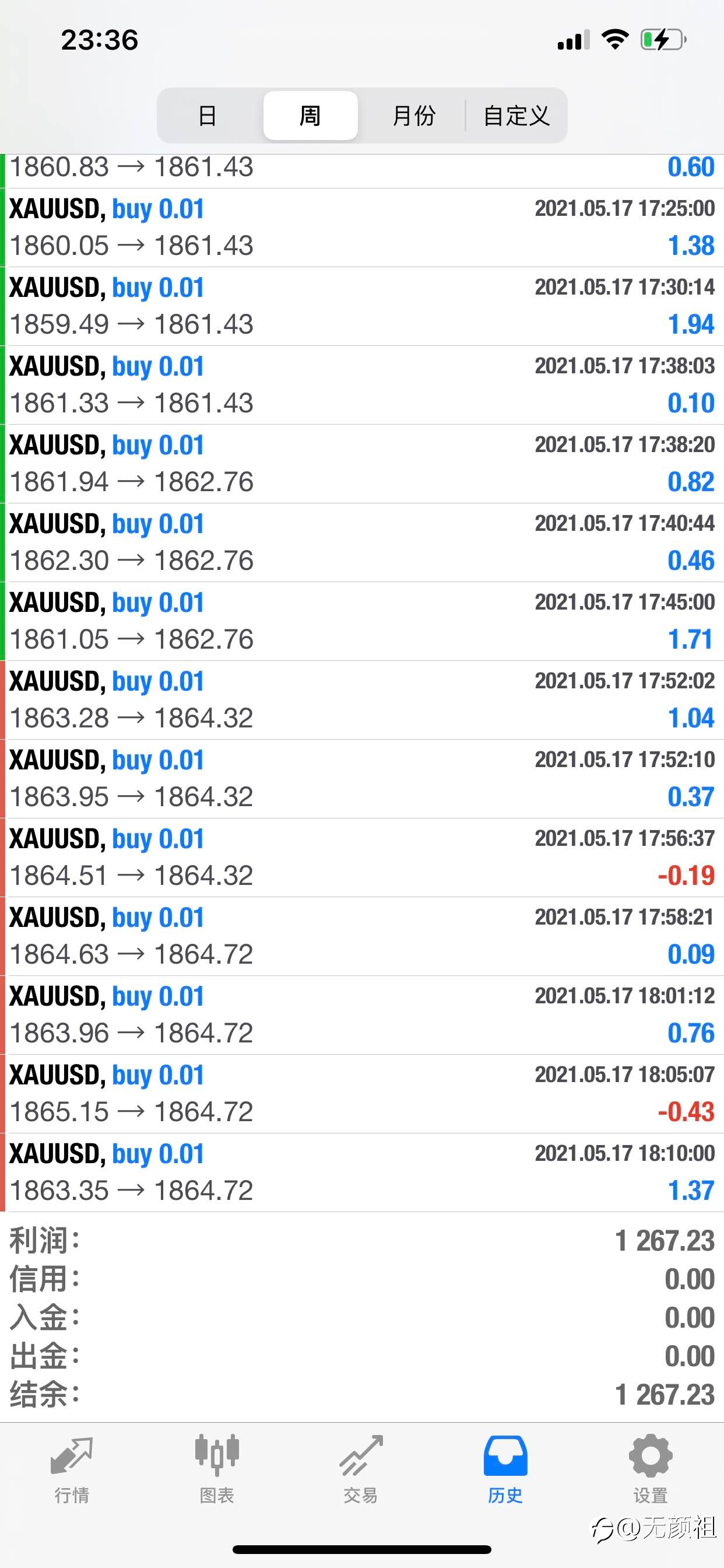The image size is (724, 1568).
Task: Switch to the 月份 period filter
Action: [x=414, y=116]
